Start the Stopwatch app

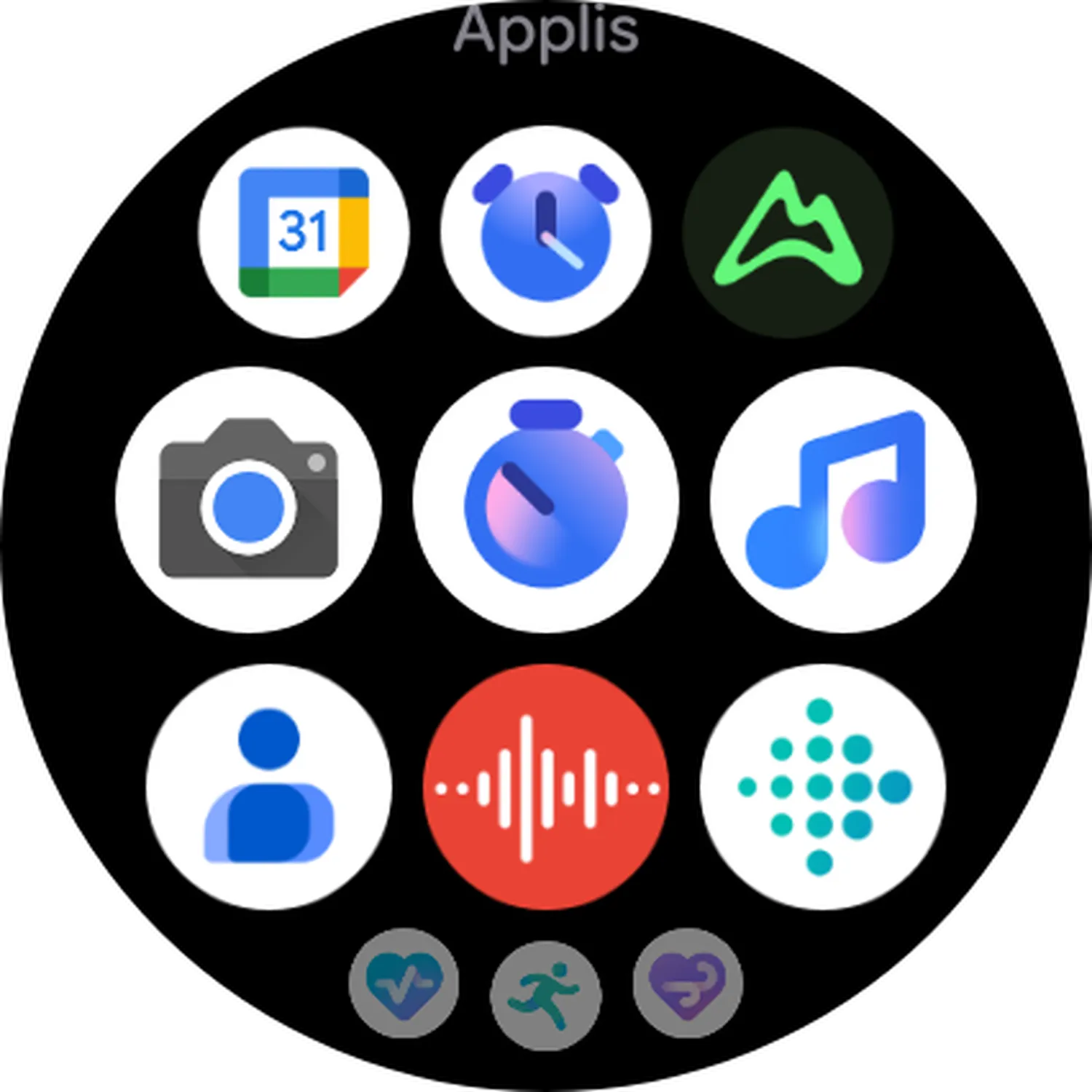[545, 499]
